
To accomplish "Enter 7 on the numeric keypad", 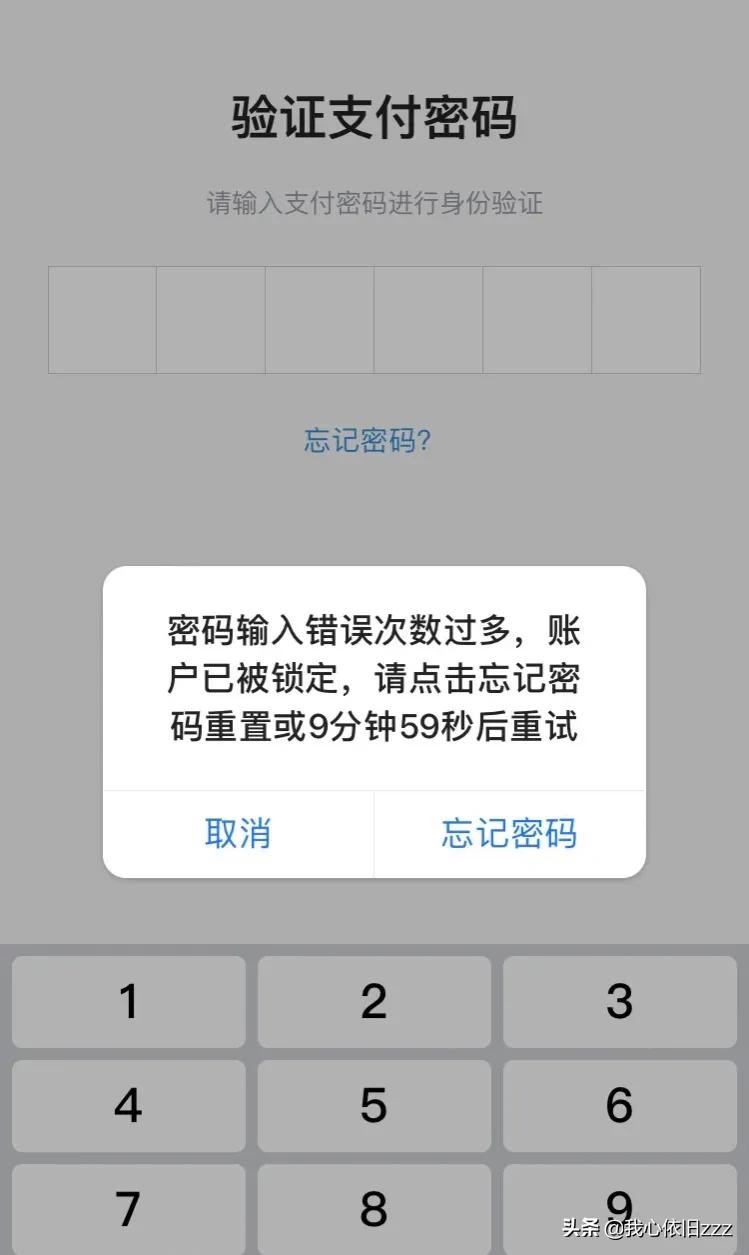I will (x=128, y=1208).
